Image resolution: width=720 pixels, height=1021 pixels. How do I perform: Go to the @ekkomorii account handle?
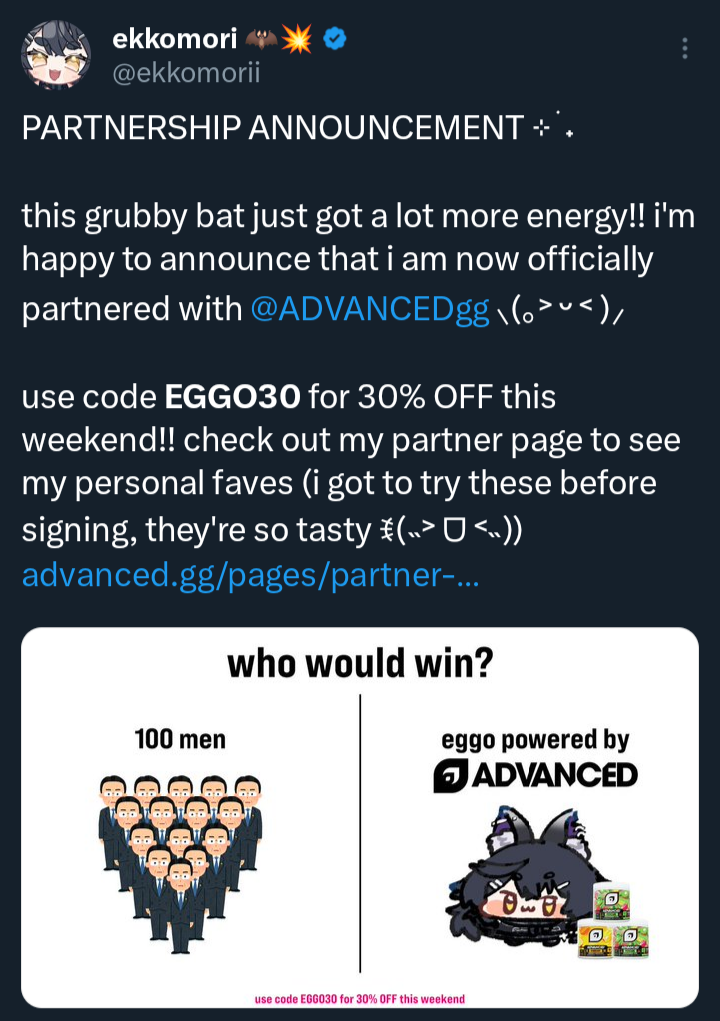186,74
